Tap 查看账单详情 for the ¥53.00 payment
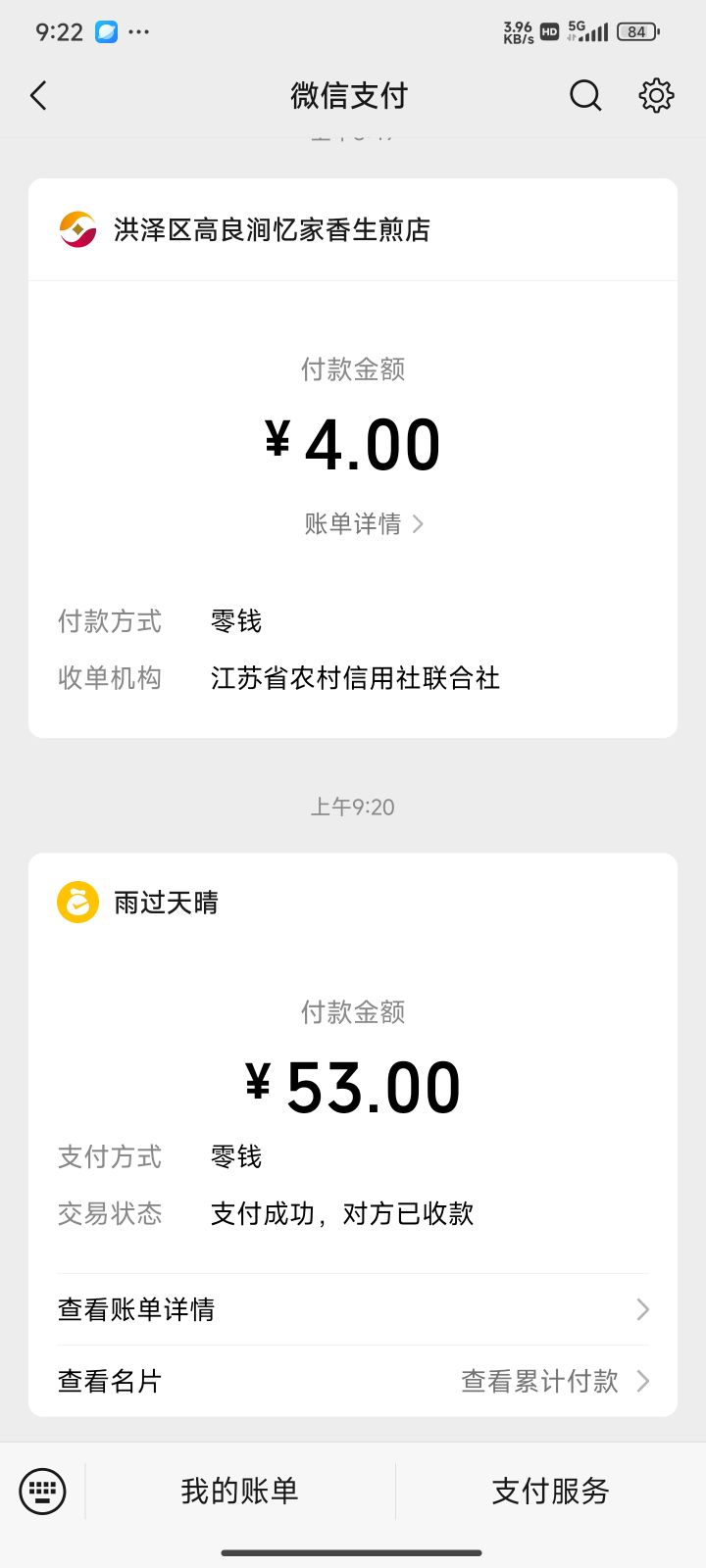This screenshot has height=1568, width=706. (x=353, y=1309)
